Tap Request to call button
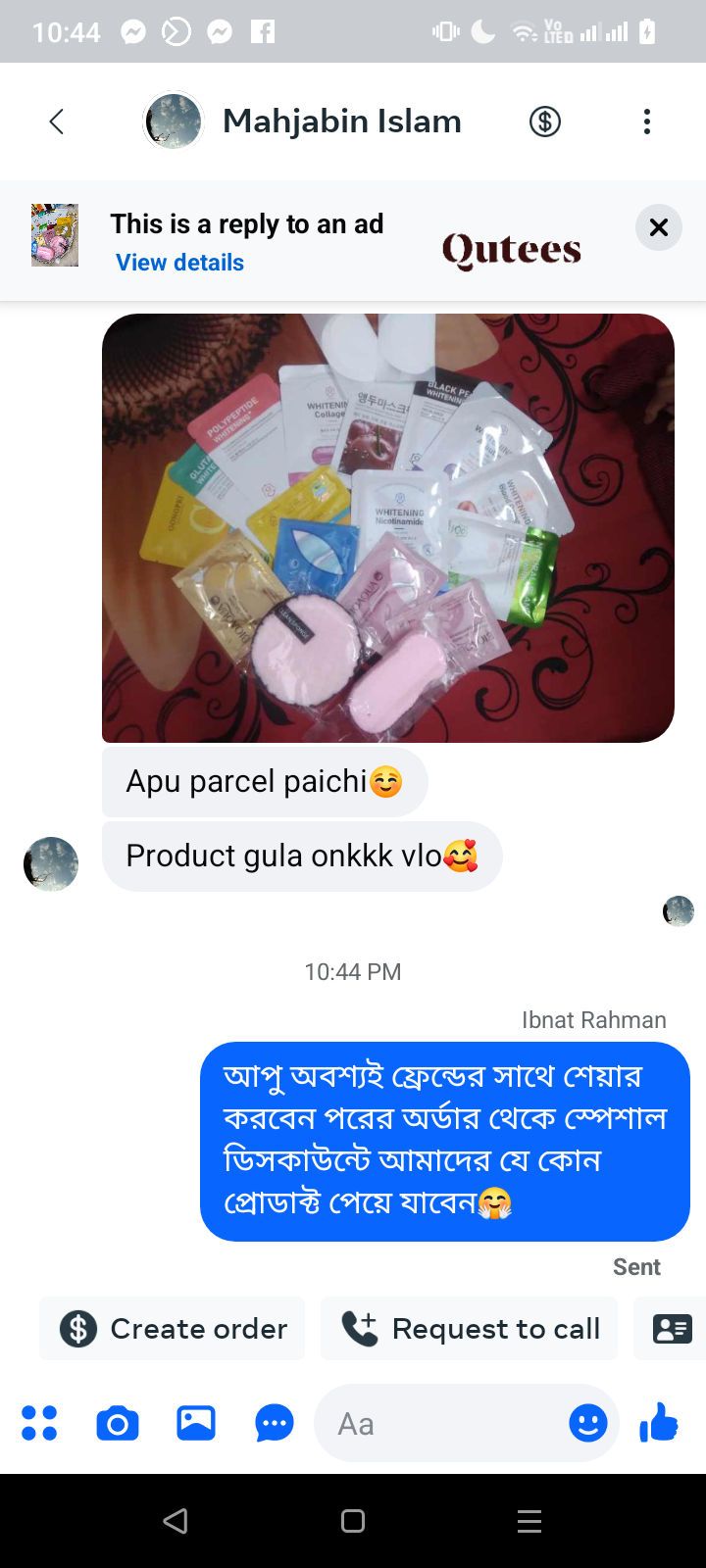Screen dimensions: 706x1568 coord(470,1329)
